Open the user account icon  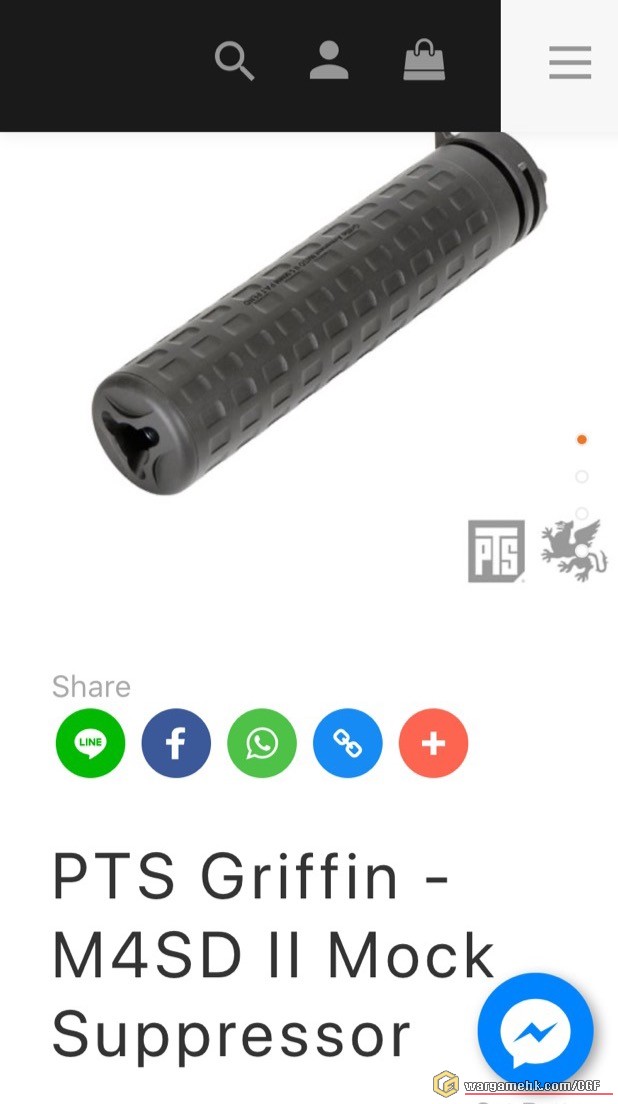[x=328, y=60]
